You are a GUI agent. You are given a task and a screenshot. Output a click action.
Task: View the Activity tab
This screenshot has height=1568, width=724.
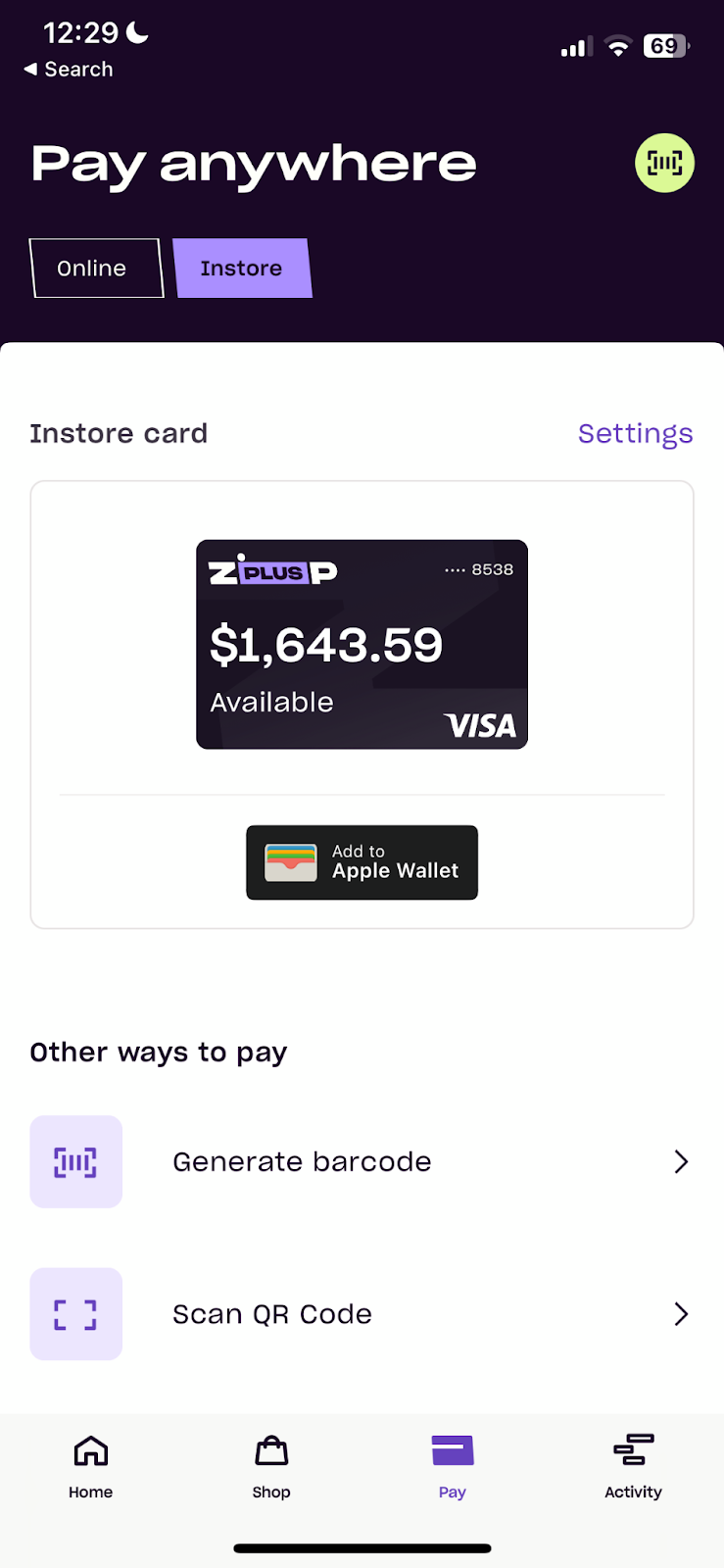tap(633, 1466)
